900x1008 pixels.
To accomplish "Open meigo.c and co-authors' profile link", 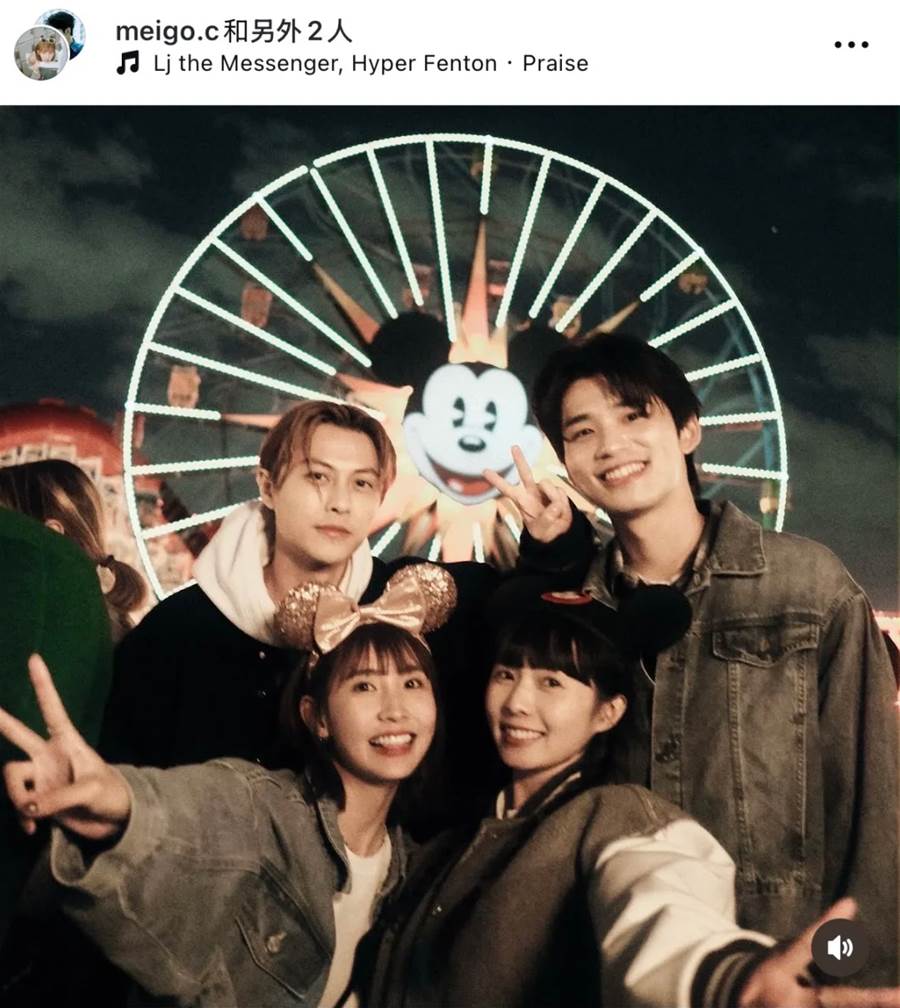I will point(233,31).
